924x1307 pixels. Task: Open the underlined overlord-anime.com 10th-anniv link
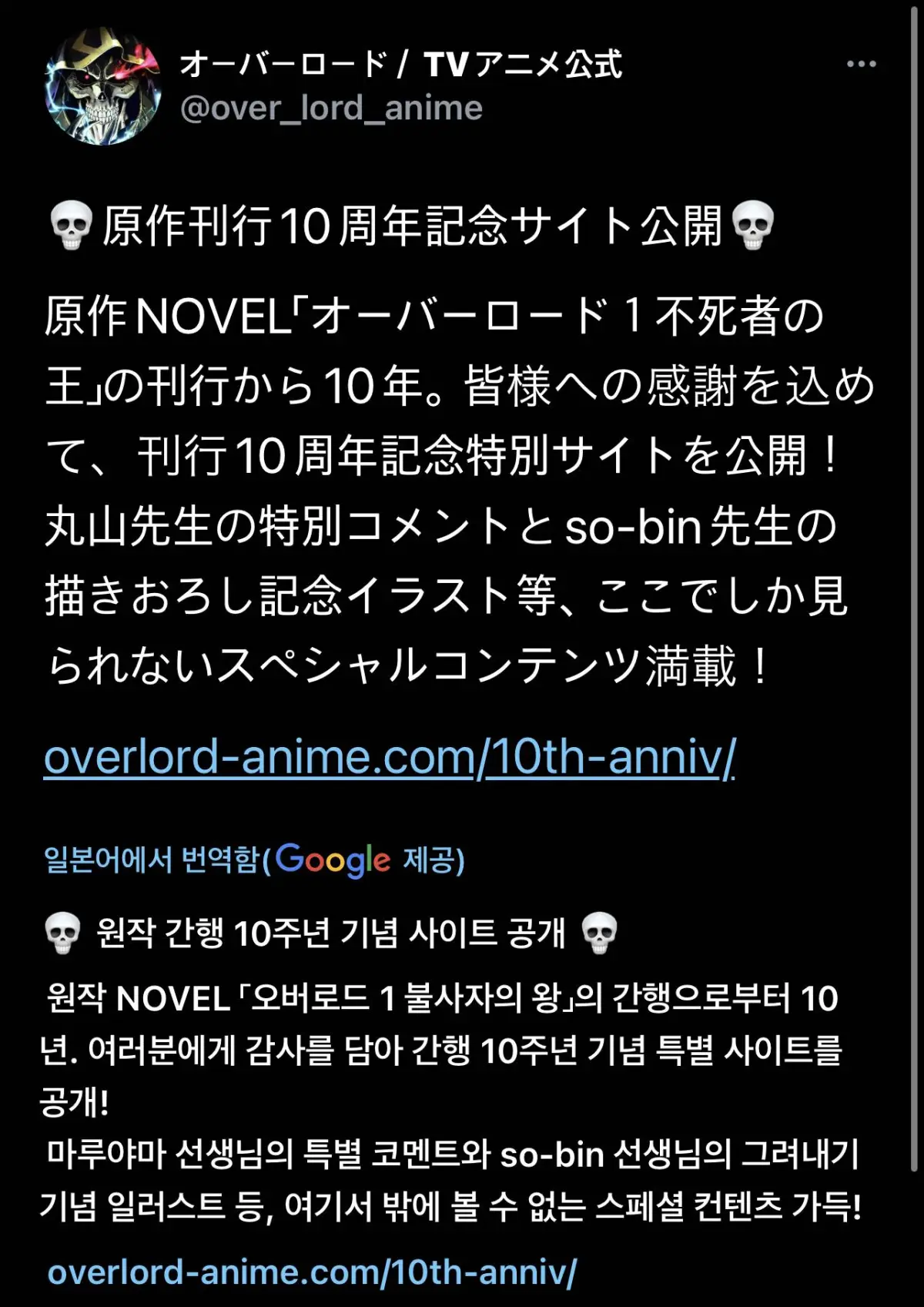coord(390,756)
